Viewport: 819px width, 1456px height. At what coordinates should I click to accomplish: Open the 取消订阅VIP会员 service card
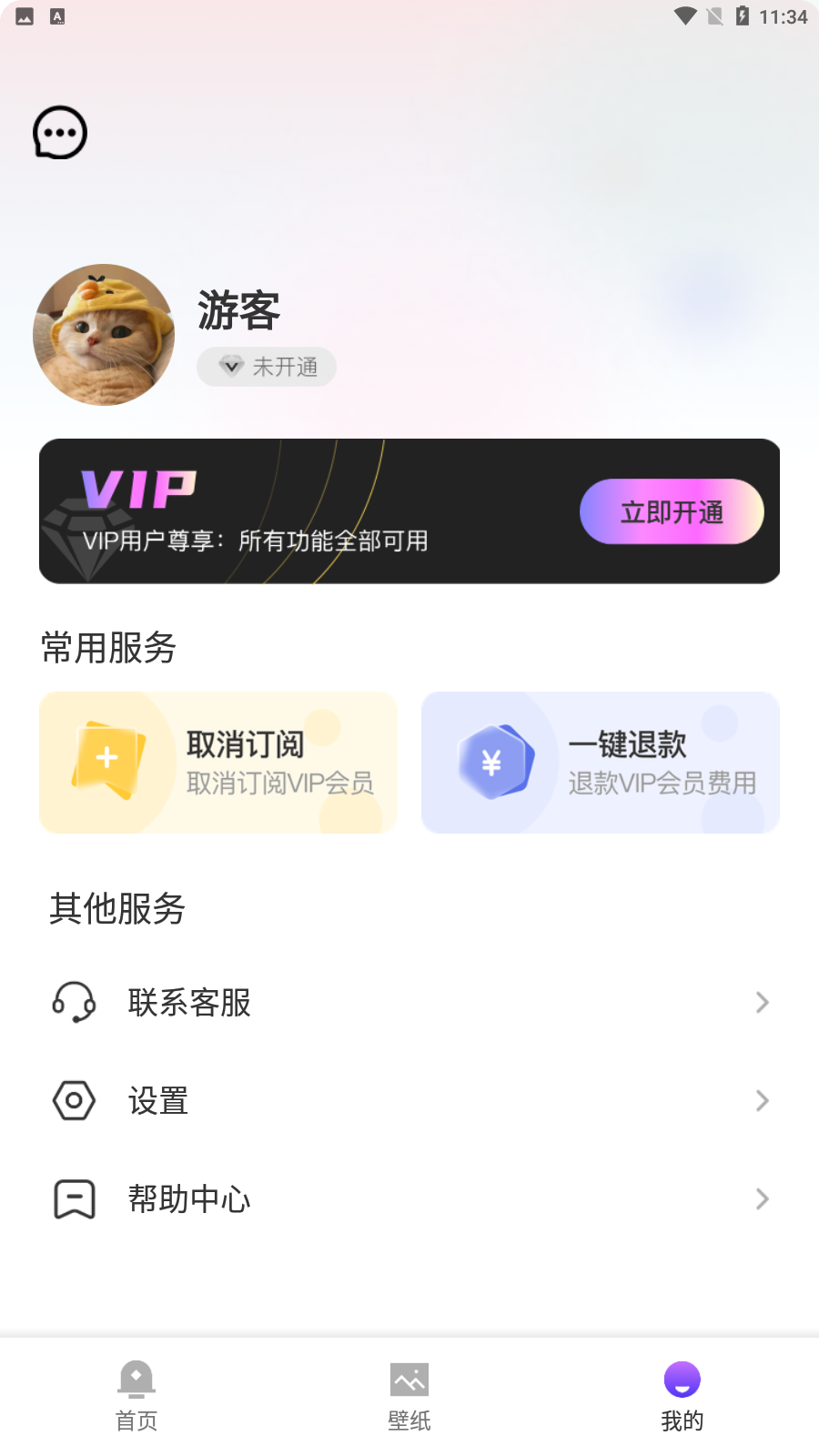[218, 763]
